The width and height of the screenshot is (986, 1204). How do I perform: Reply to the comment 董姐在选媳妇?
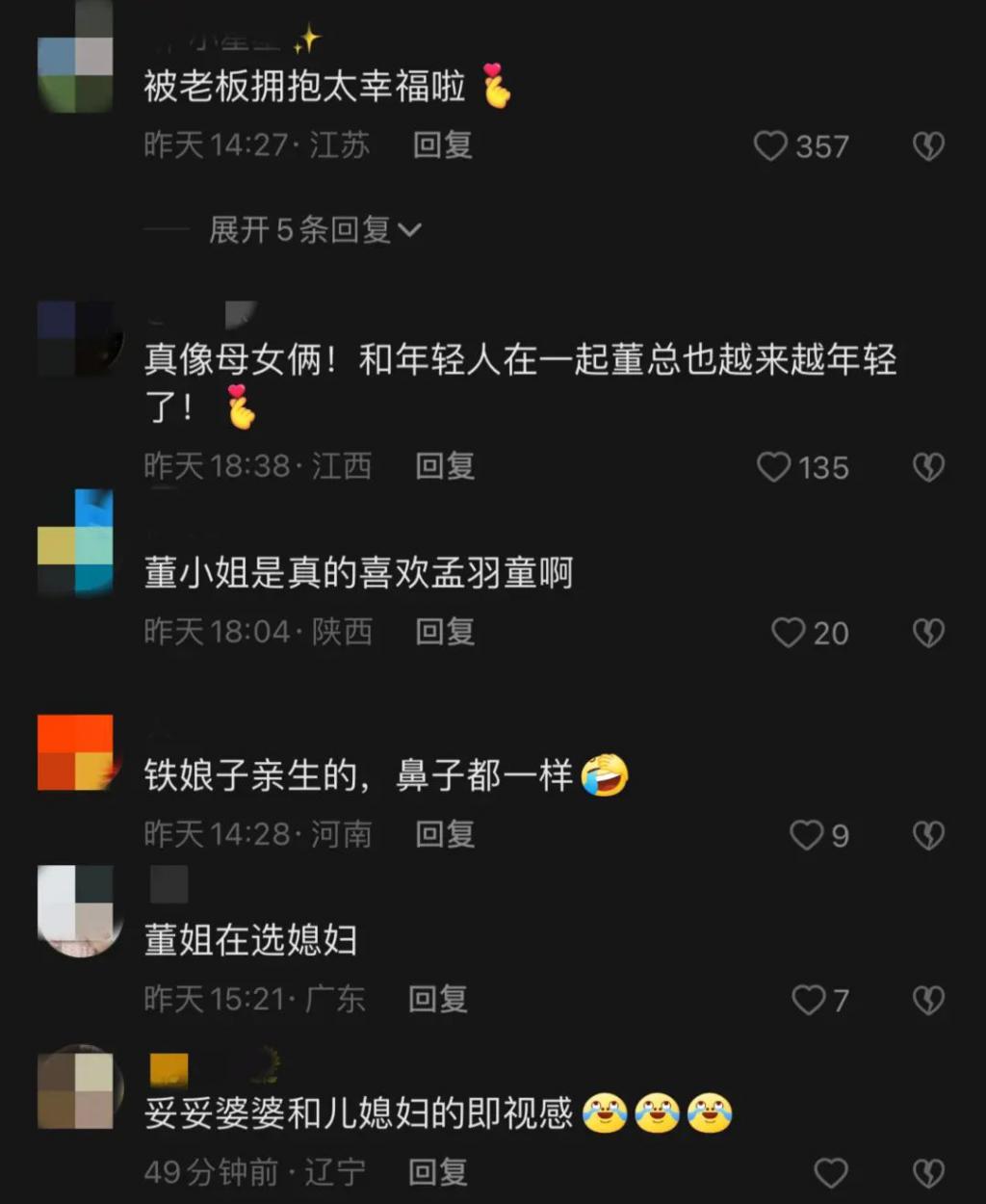click(x=437, y=999)
